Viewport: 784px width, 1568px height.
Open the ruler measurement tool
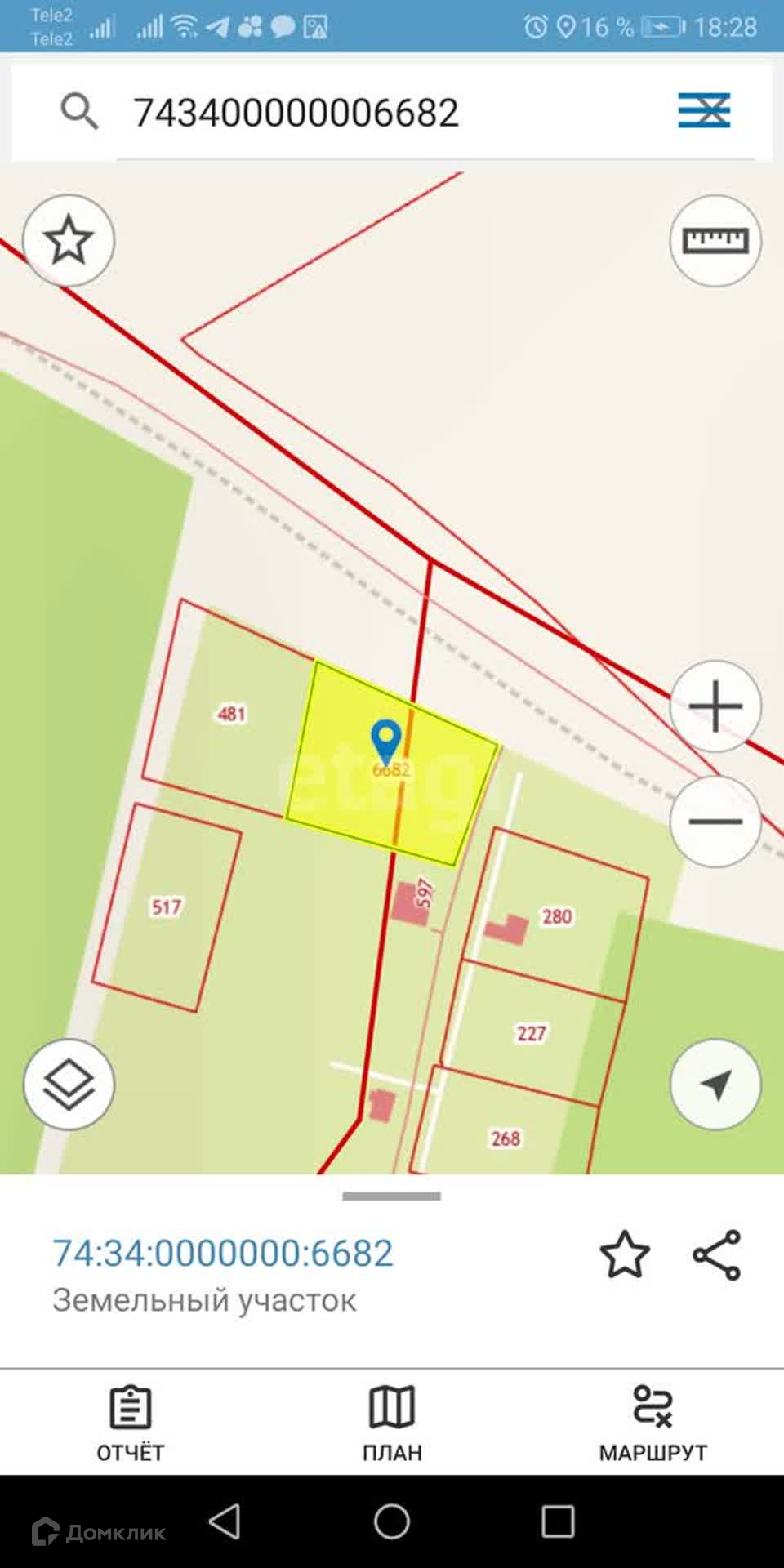[715, 241]
